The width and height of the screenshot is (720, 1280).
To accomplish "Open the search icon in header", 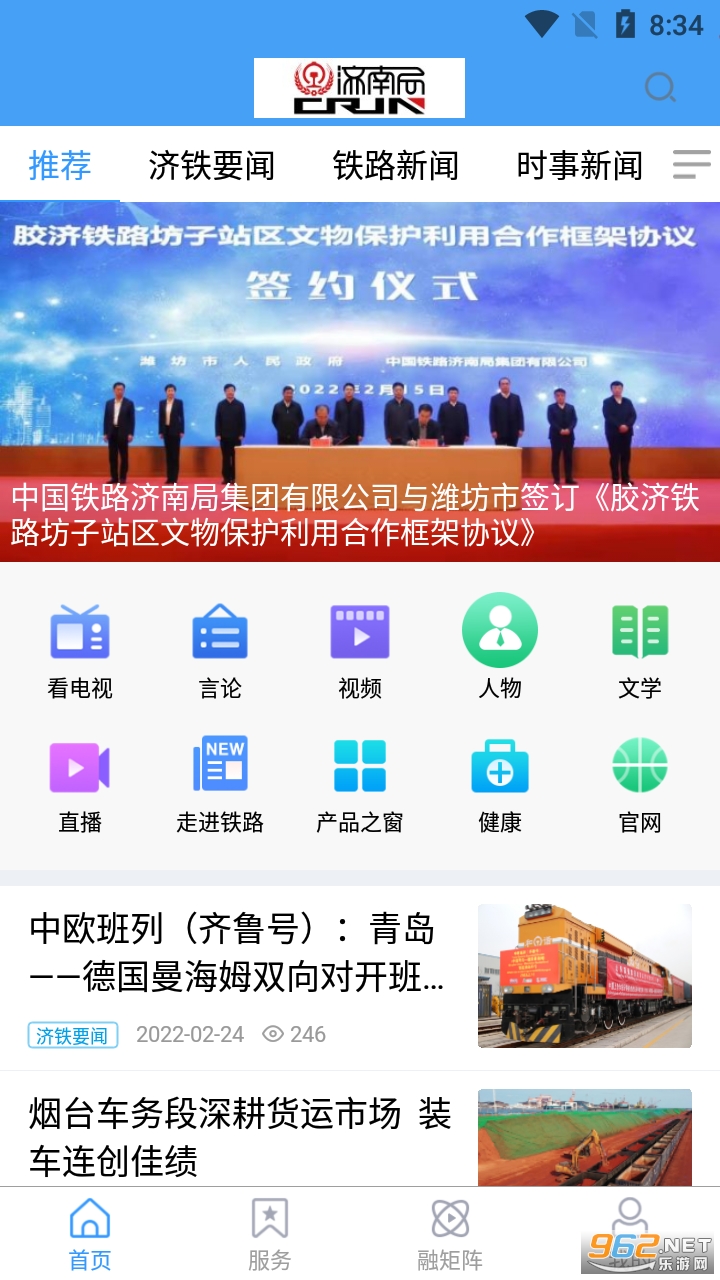I will 660,88.
